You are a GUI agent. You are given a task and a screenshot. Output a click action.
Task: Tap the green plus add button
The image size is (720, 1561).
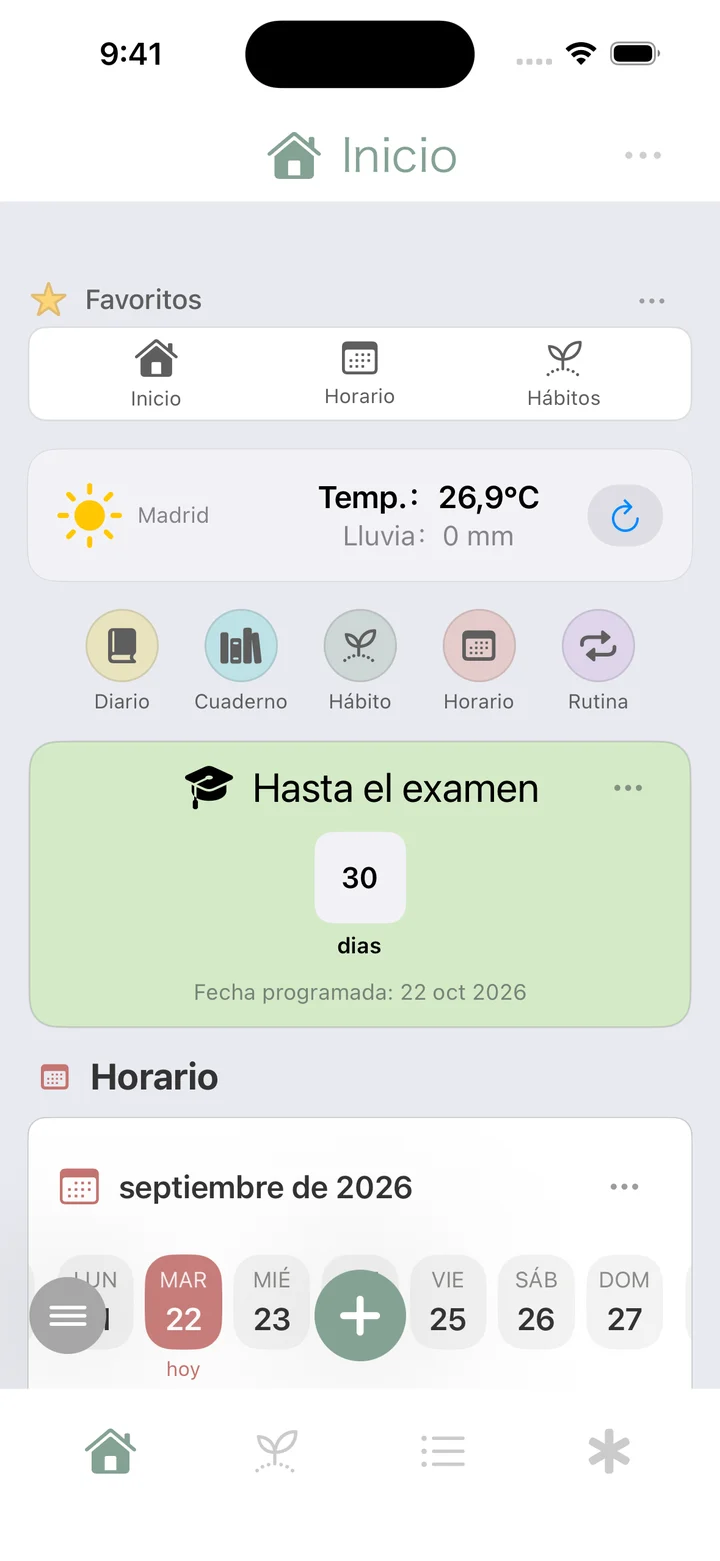point(360,1316)
